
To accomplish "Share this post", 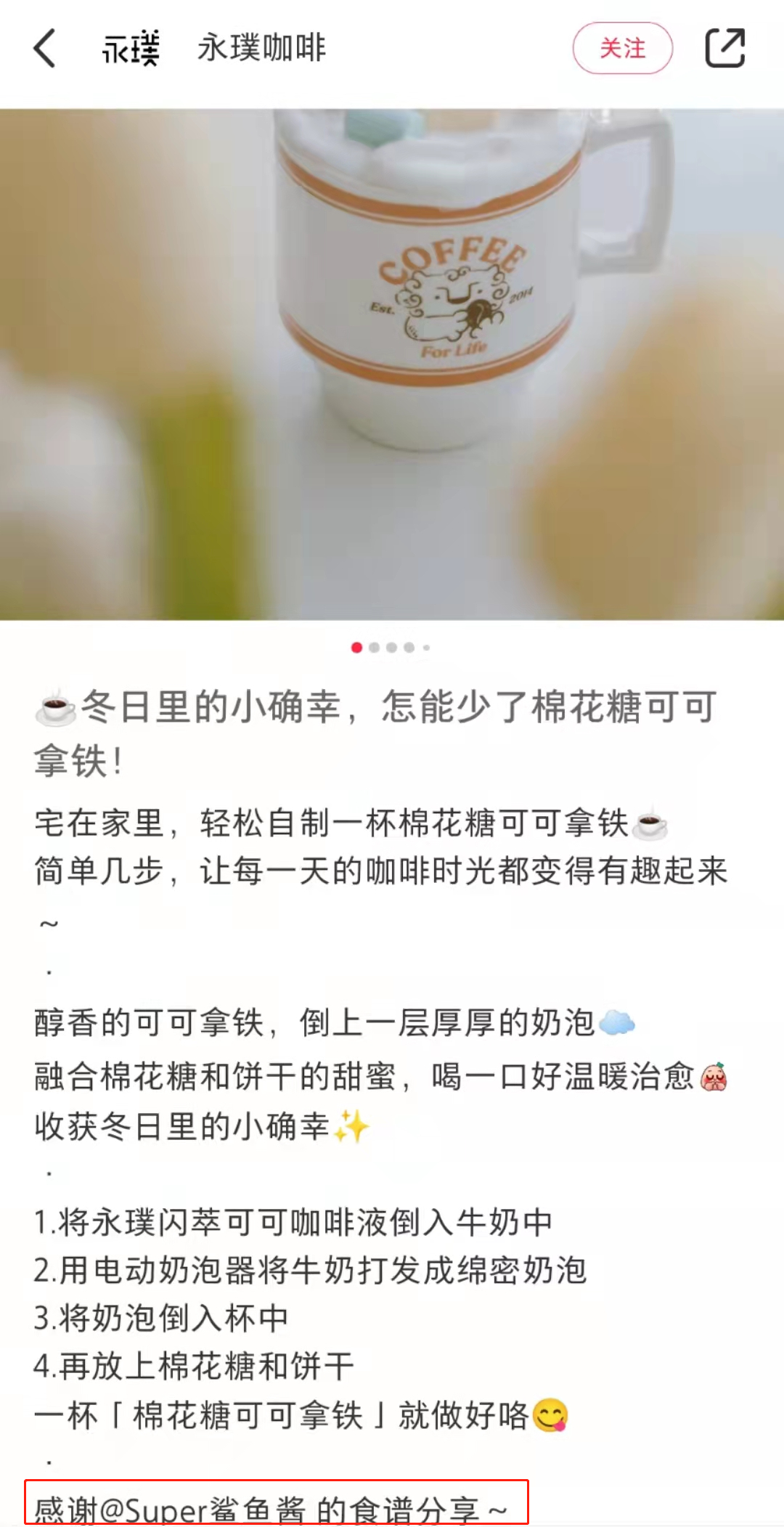I will coord(724,49).
